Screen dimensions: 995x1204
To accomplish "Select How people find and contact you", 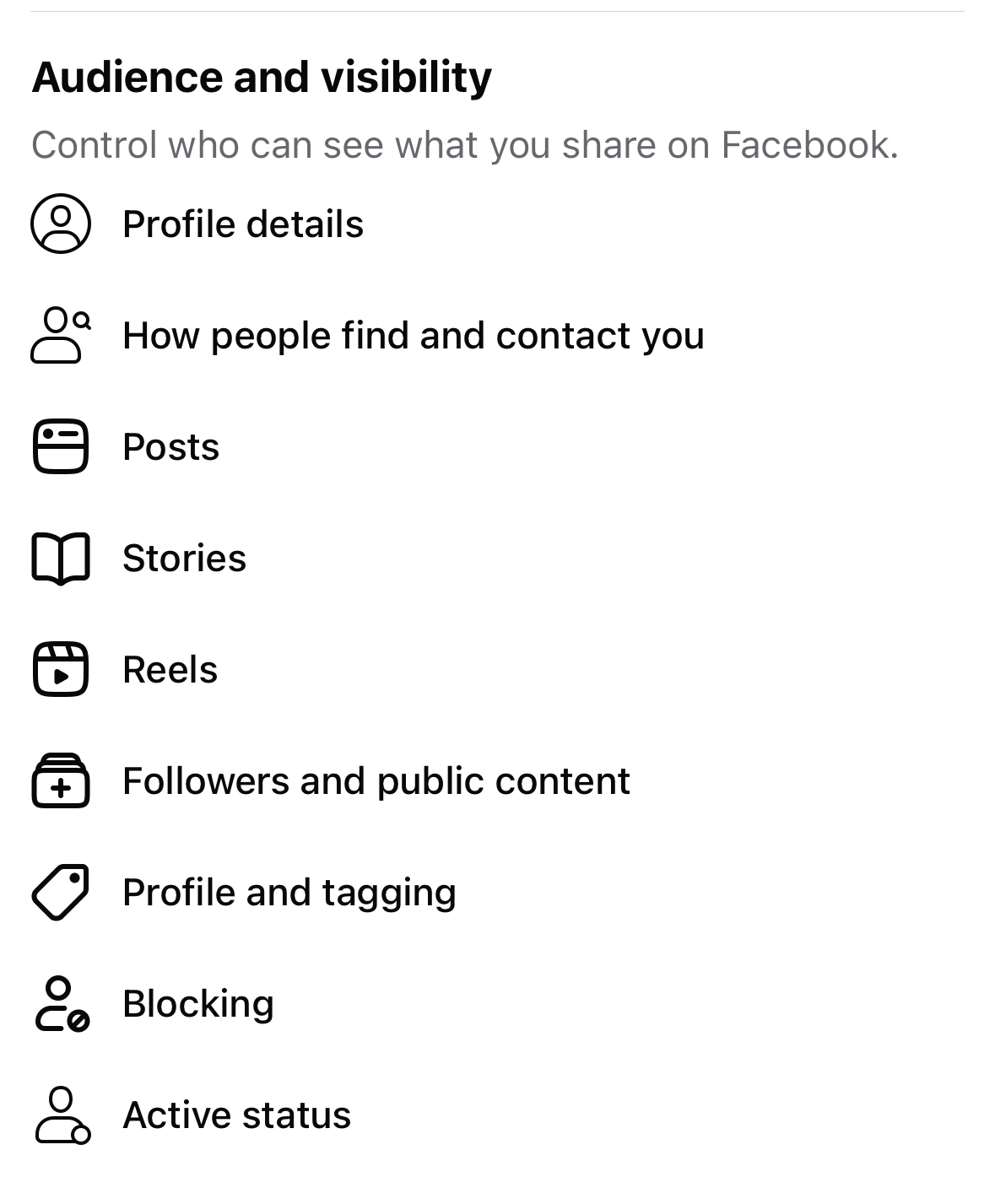I will 413,336.
